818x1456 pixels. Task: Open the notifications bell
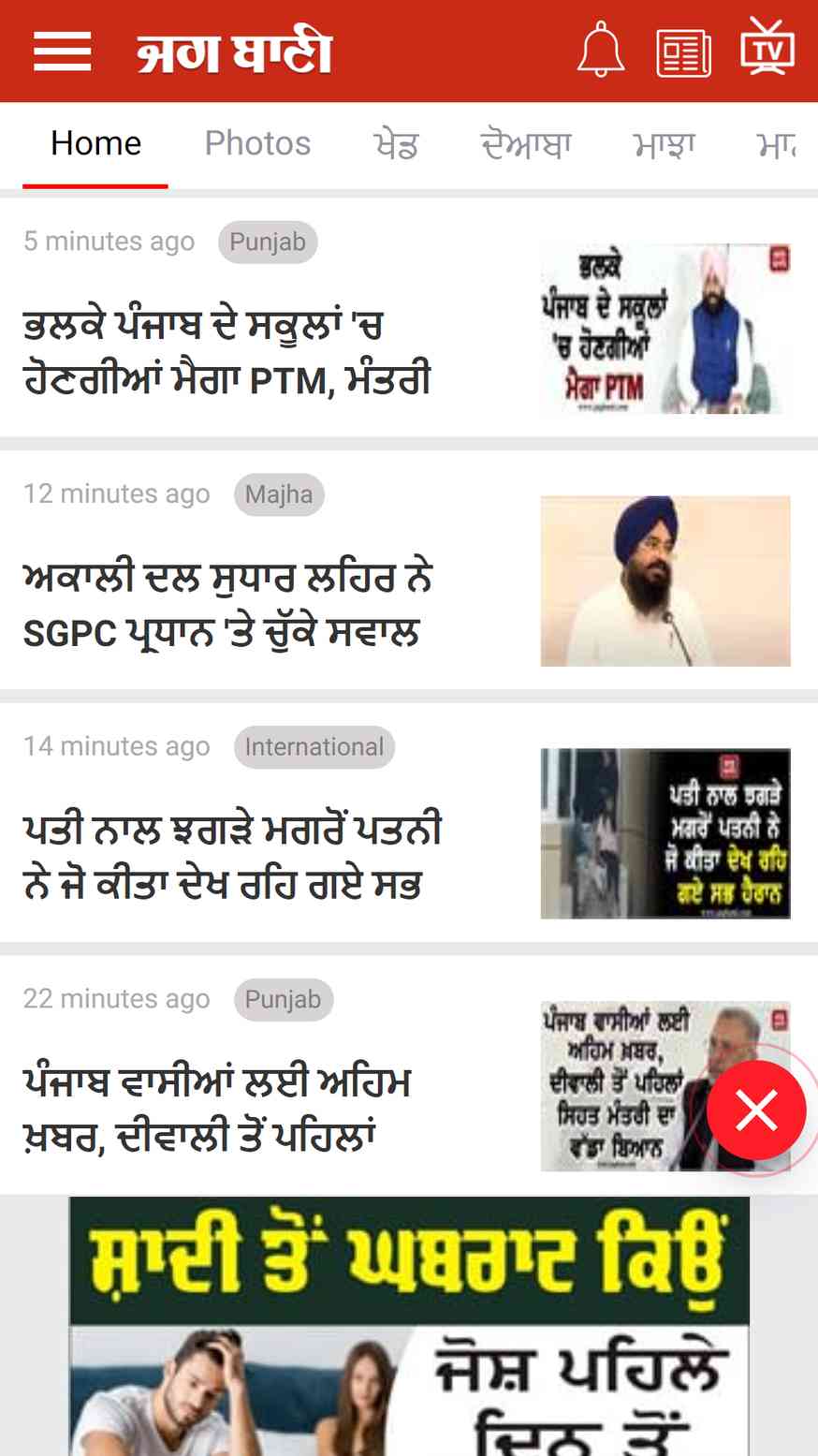coord(600,51)
